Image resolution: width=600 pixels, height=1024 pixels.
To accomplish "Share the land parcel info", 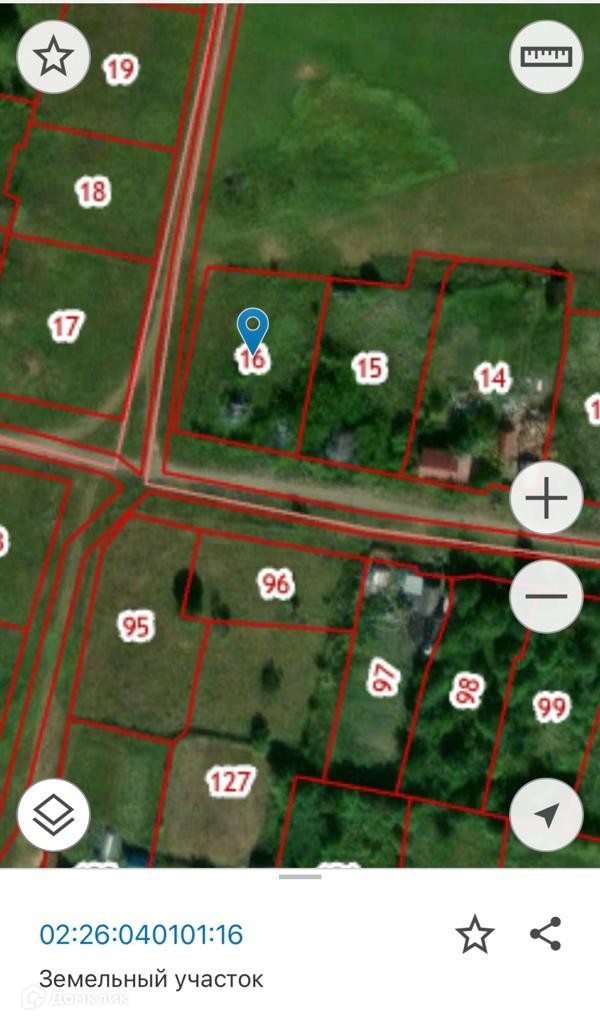I will point(545,934).
